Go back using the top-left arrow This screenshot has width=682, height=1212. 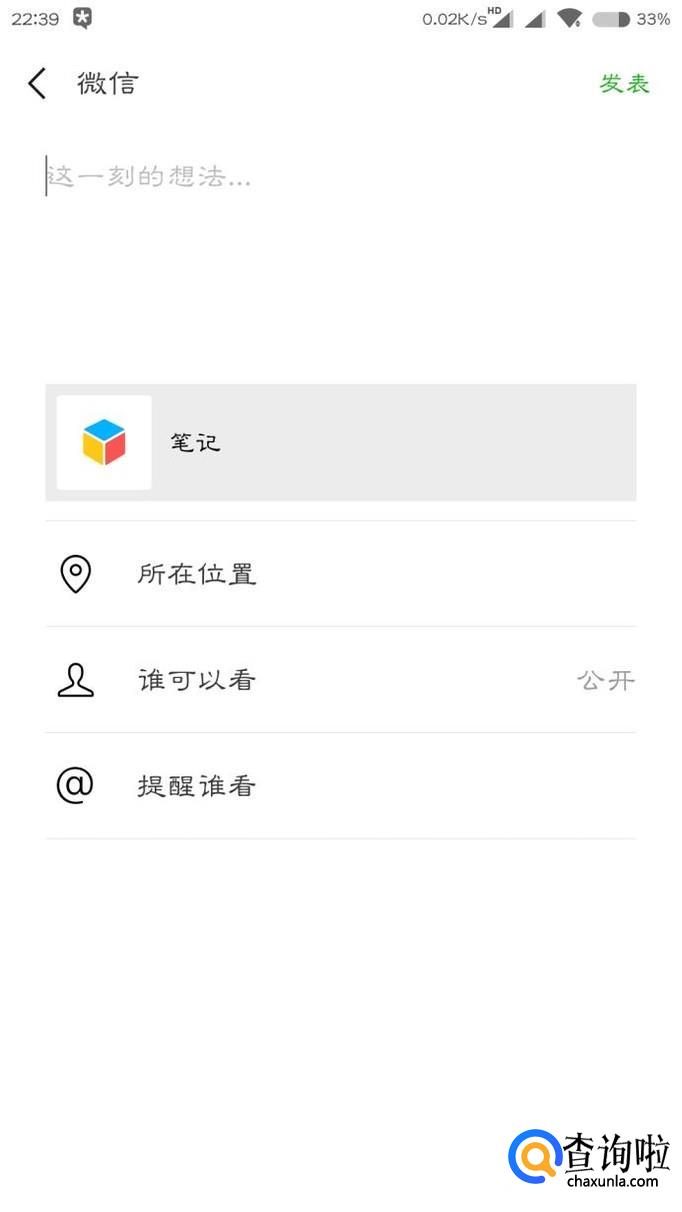[x=37, y=84]
